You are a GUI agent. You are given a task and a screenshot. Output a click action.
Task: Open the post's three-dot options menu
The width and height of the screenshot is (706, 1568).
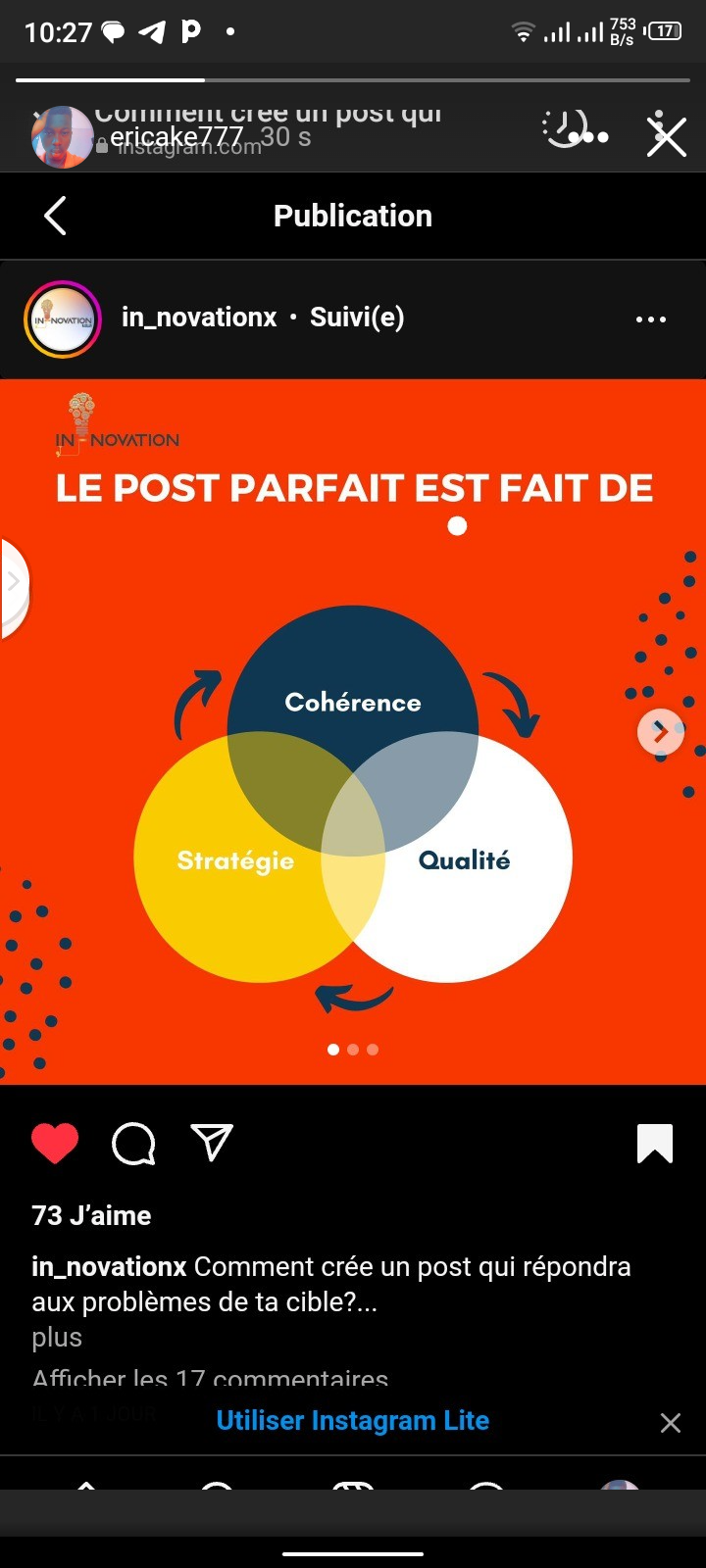[x=650, y=319]
